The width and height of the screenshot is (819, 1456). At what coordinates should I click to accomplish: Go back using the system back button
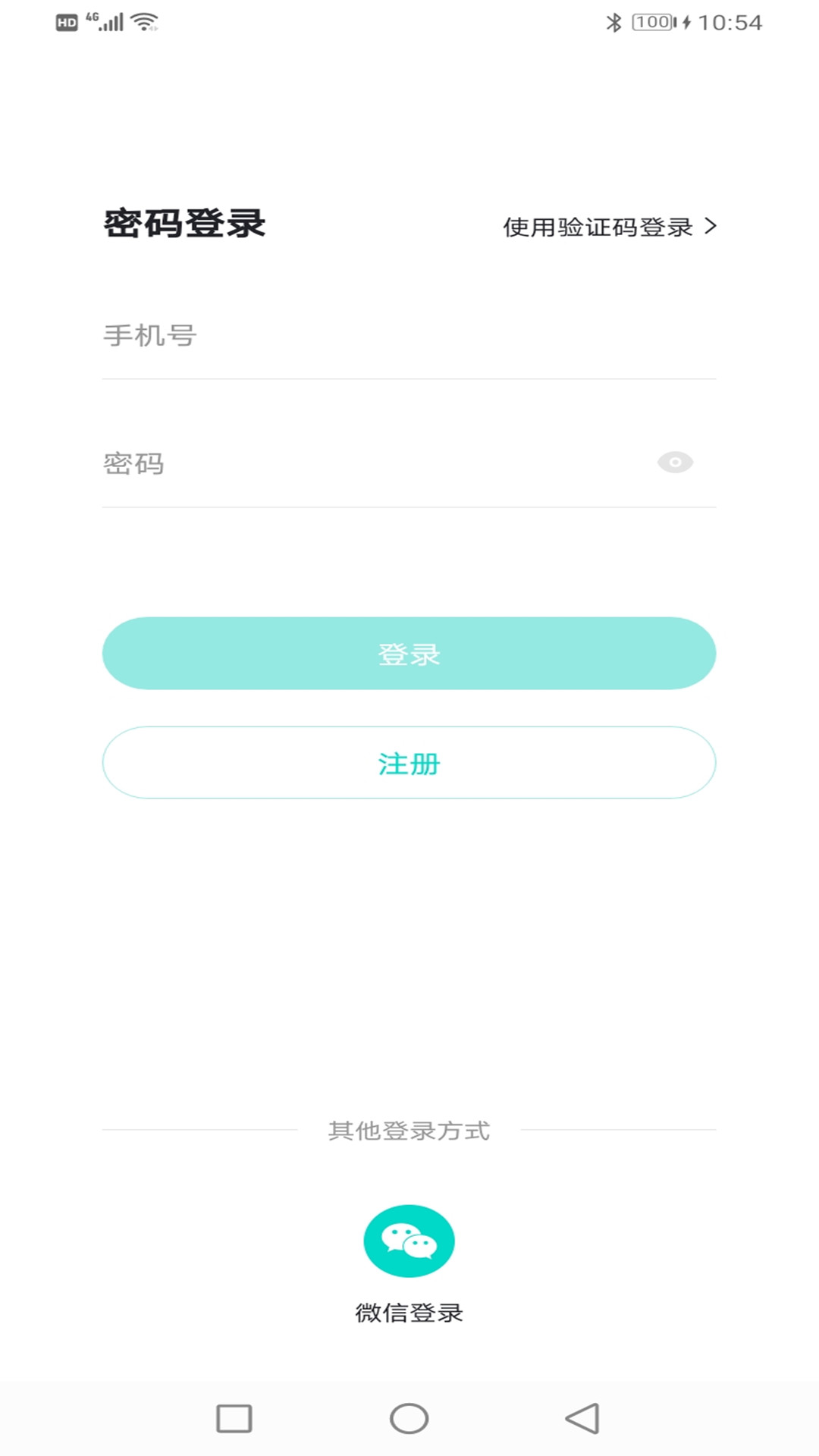(x=582, y=1418)
